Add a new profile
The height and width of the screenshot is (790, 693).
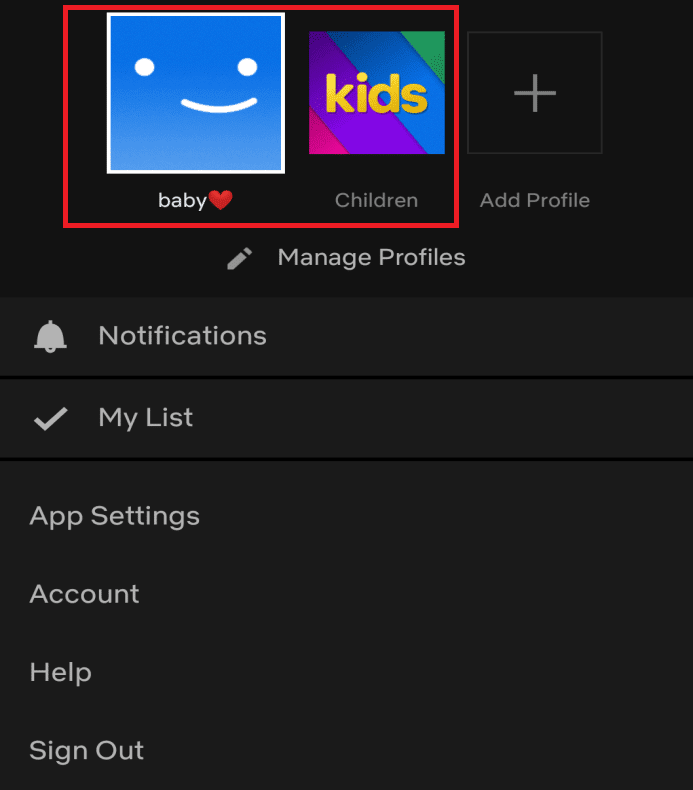[534, 93]
